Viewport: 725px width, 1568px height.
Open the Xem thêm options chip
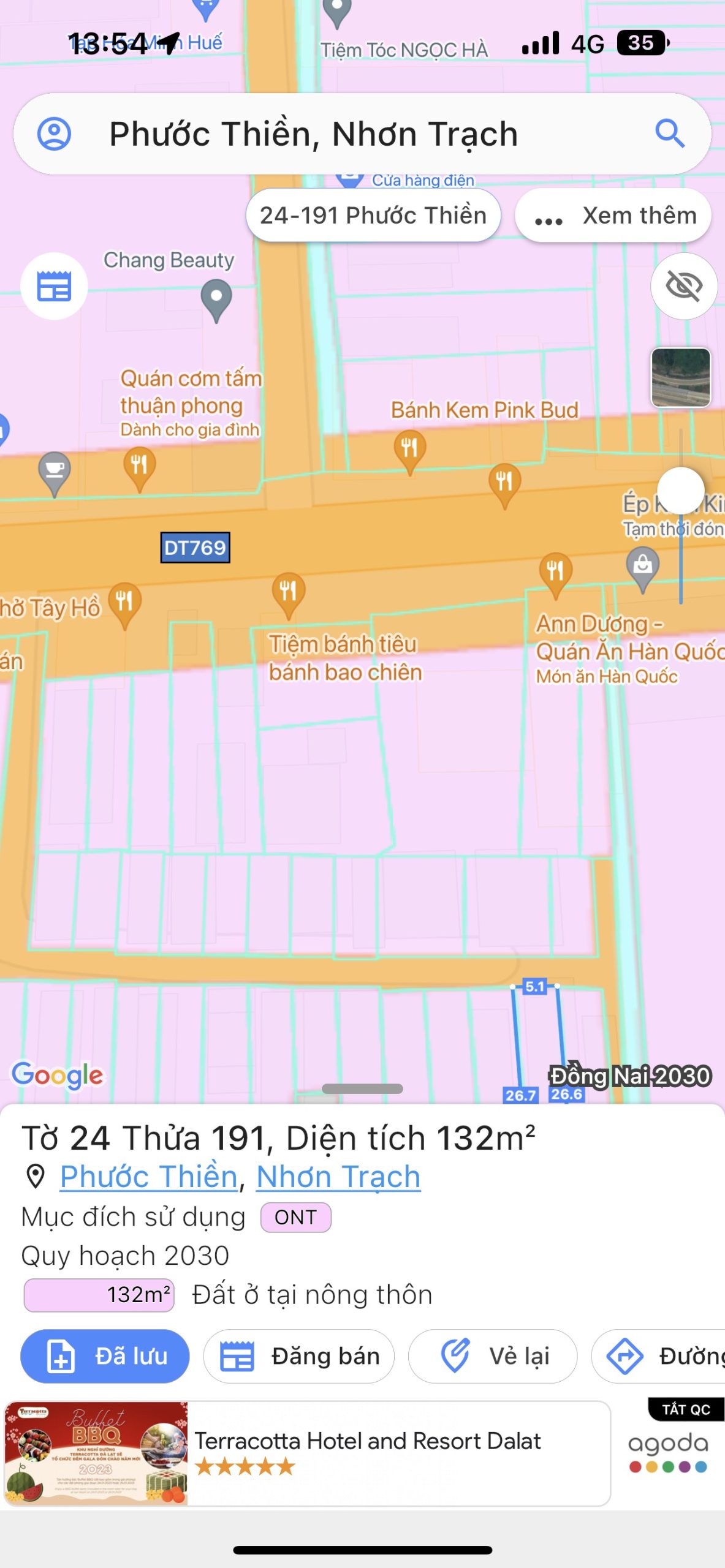[x=613, y=217]
